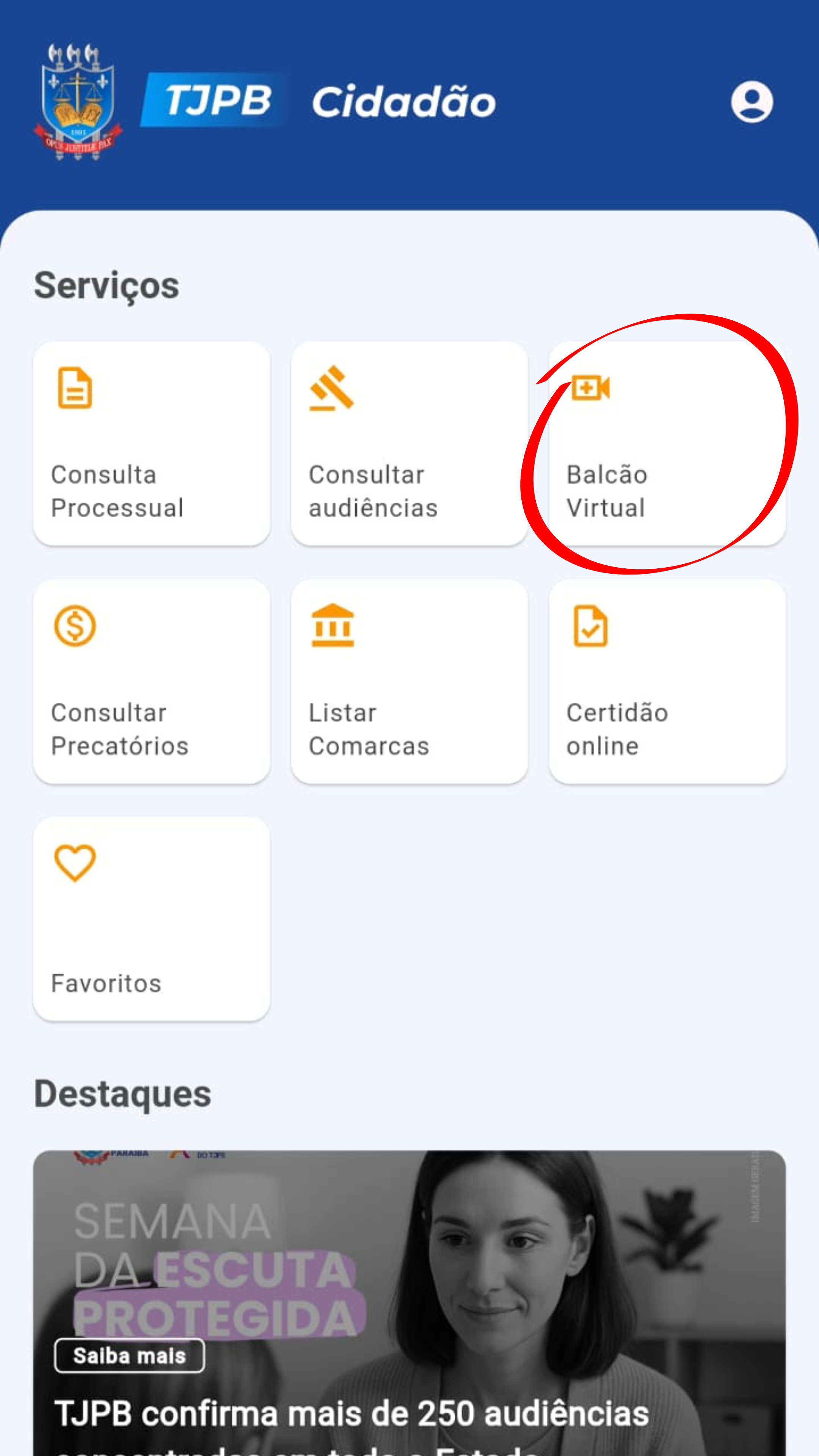Launch the Balcão Virtual service
The image size is (819, 1456).
(x=667, y=443)
